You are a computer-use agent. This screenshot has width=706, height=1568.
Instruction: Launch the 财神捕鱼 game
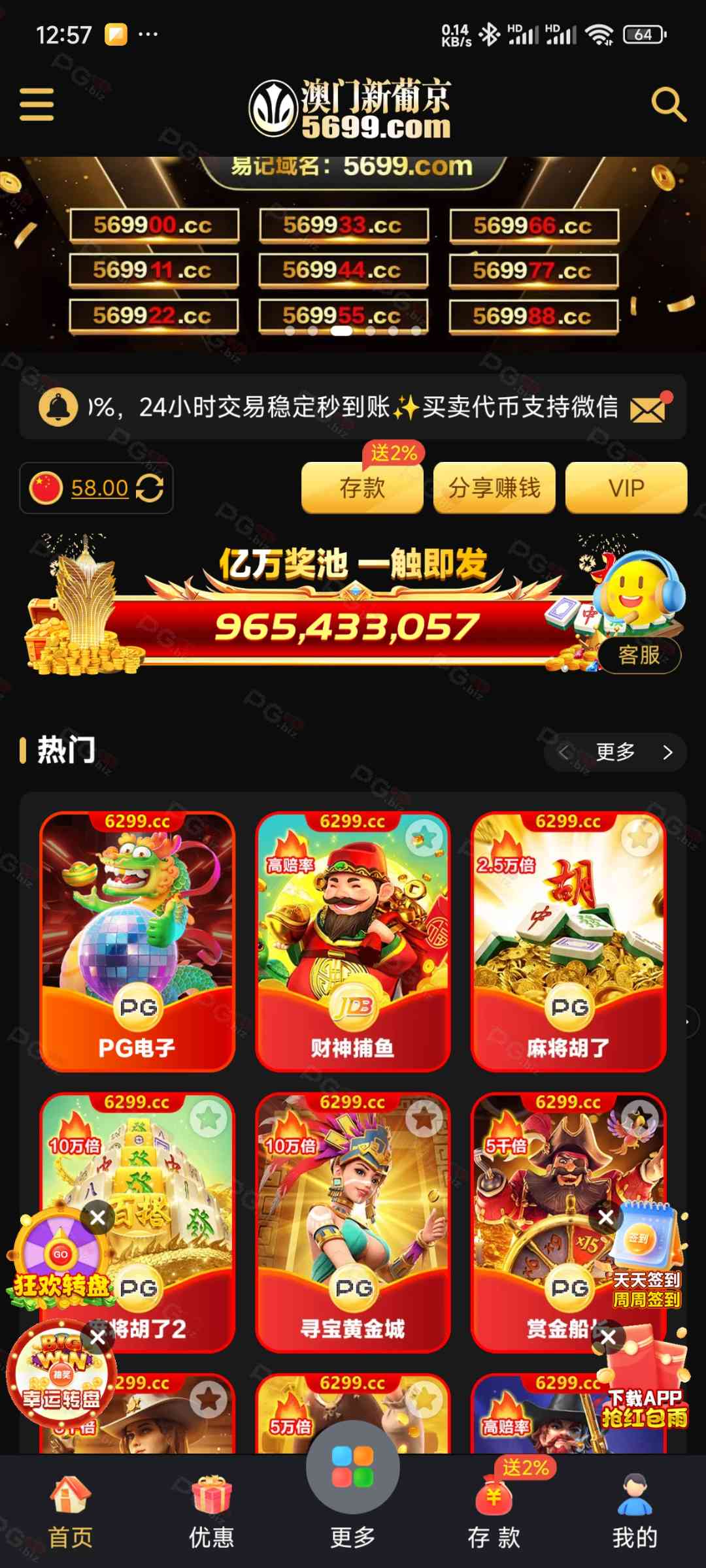pyautogui.click(x=353, y=941)
